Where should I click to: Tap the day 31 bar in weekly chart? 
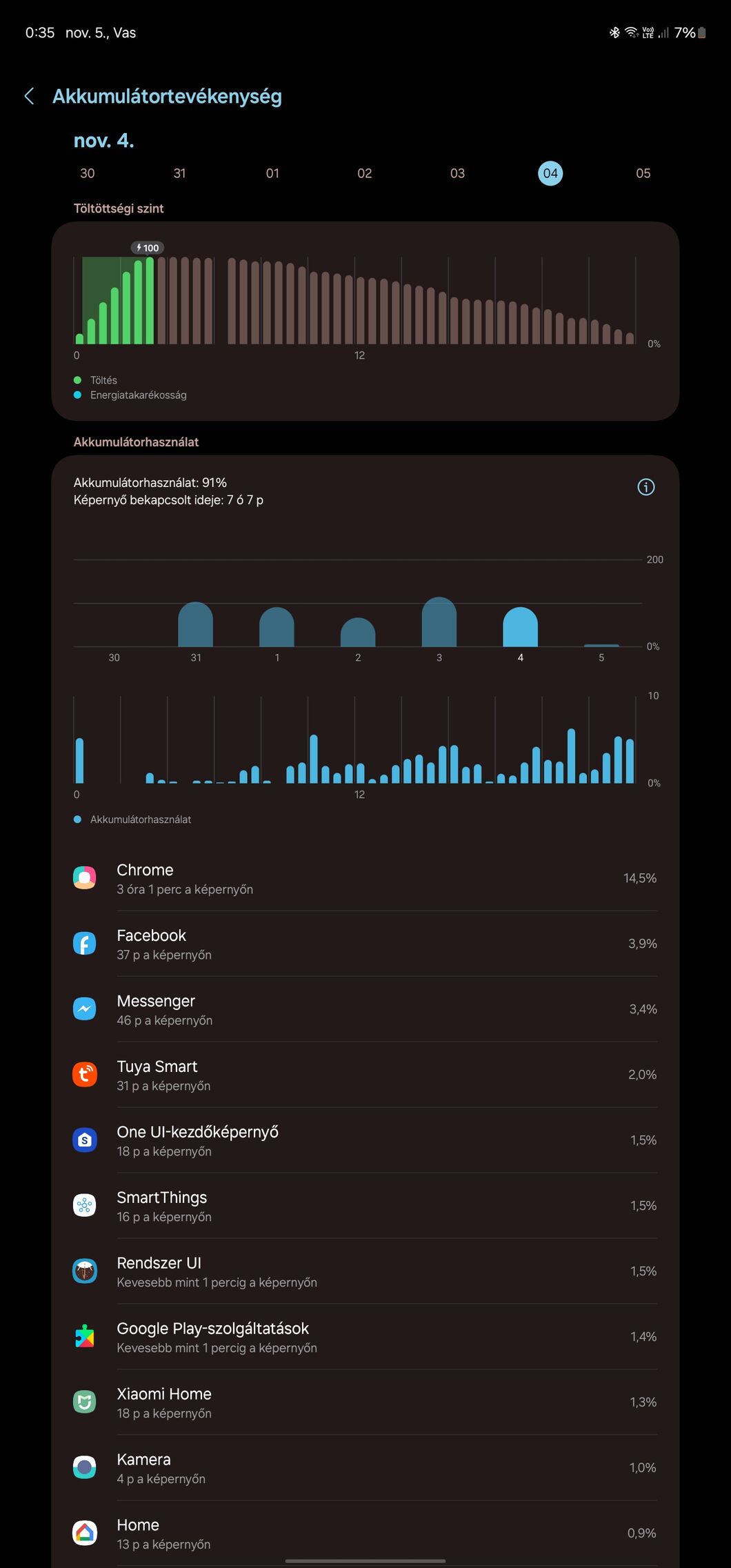tap(196, 624)
